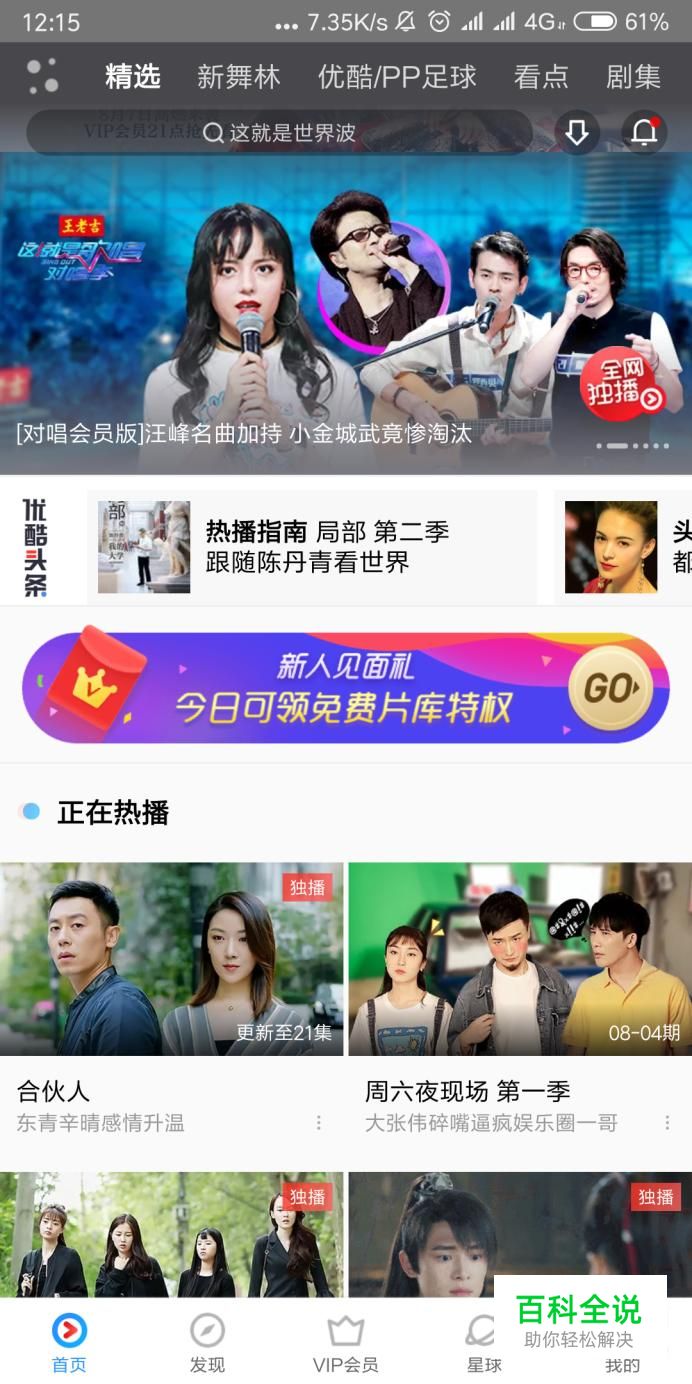Screen dimensions: 692x1384
Task: Switch to the 剧集 tab
Action: point(633,77)
